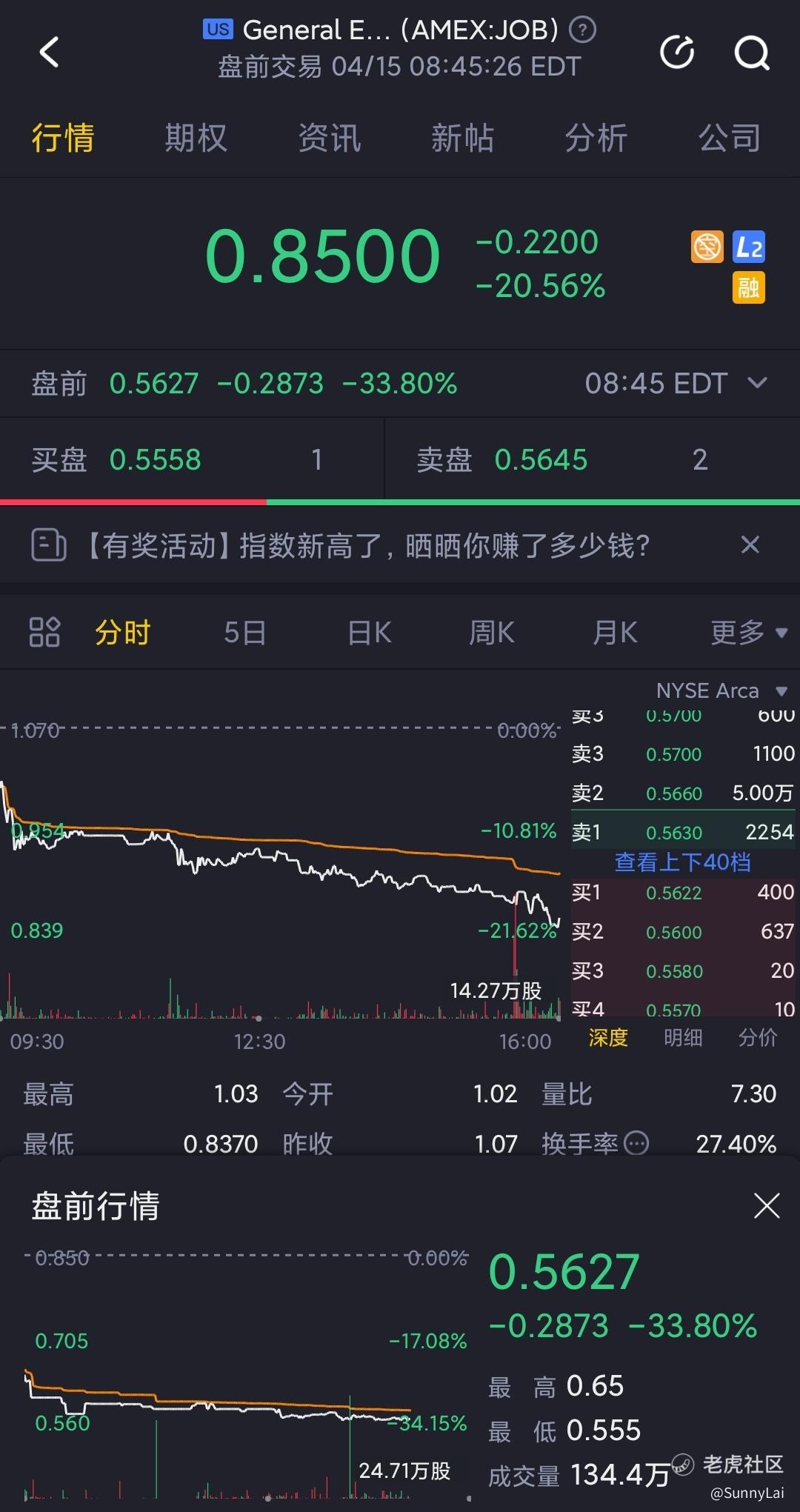The width and height of the screenshot is (800, 1512).
Task: Refresh the stock quote
Action: pyautogui.click(x=677, y=52)
